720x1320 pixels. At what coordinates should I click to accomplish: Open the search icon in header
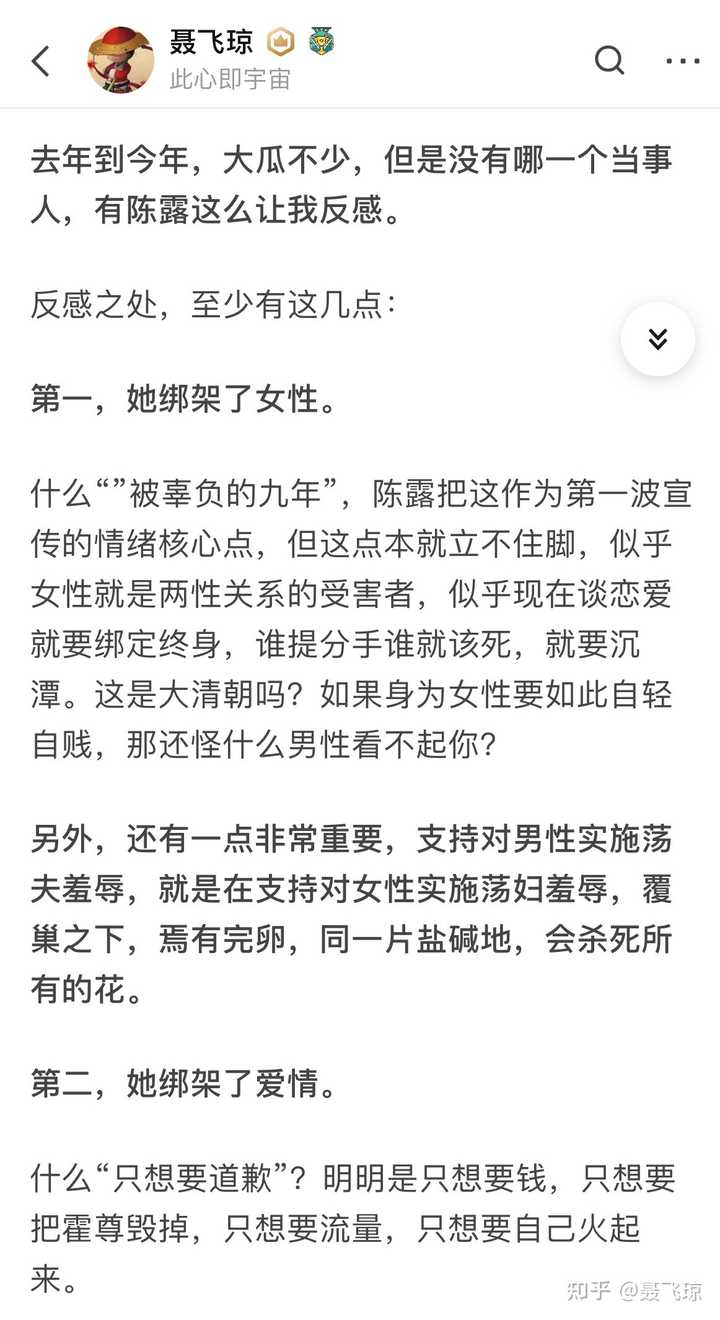(609, 61)
